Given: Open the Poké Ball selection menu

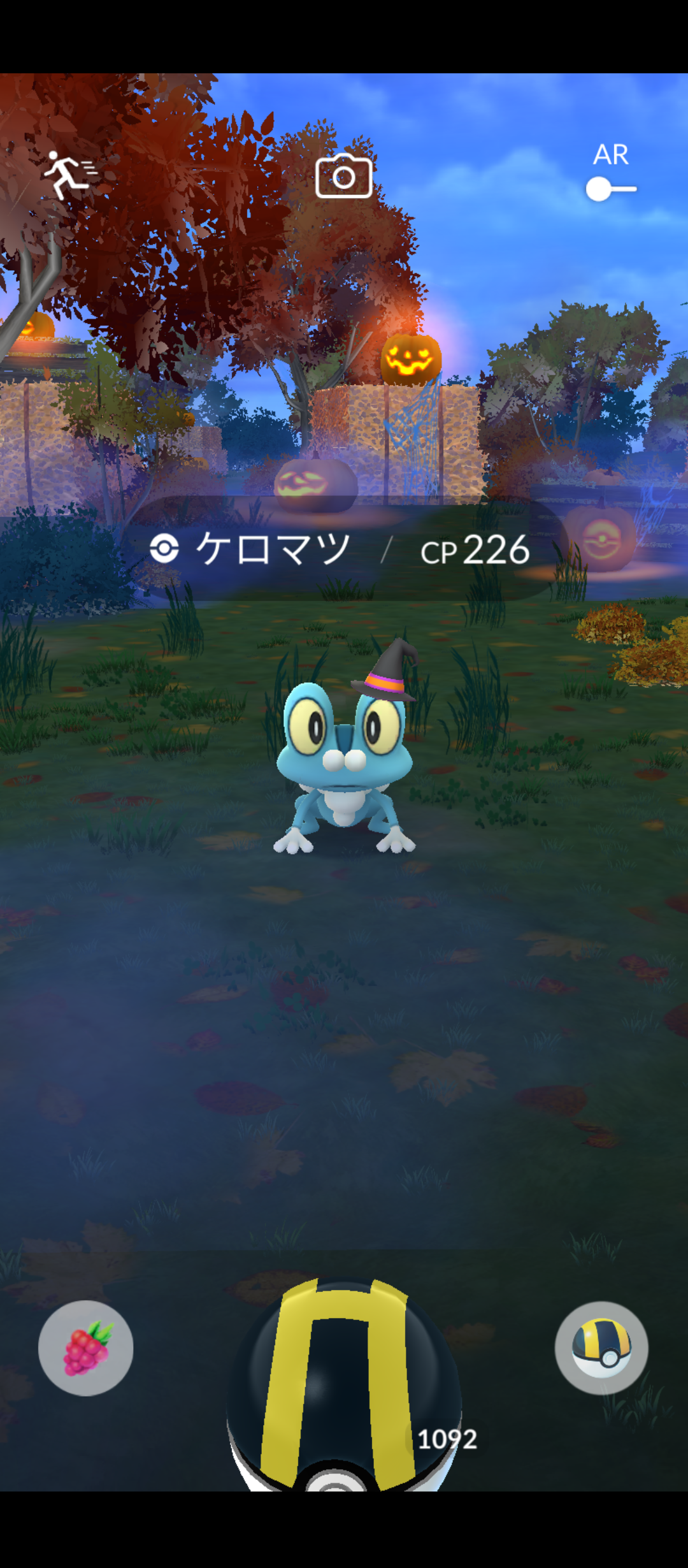Looking at the screenshot, I should coord(601,1348).
